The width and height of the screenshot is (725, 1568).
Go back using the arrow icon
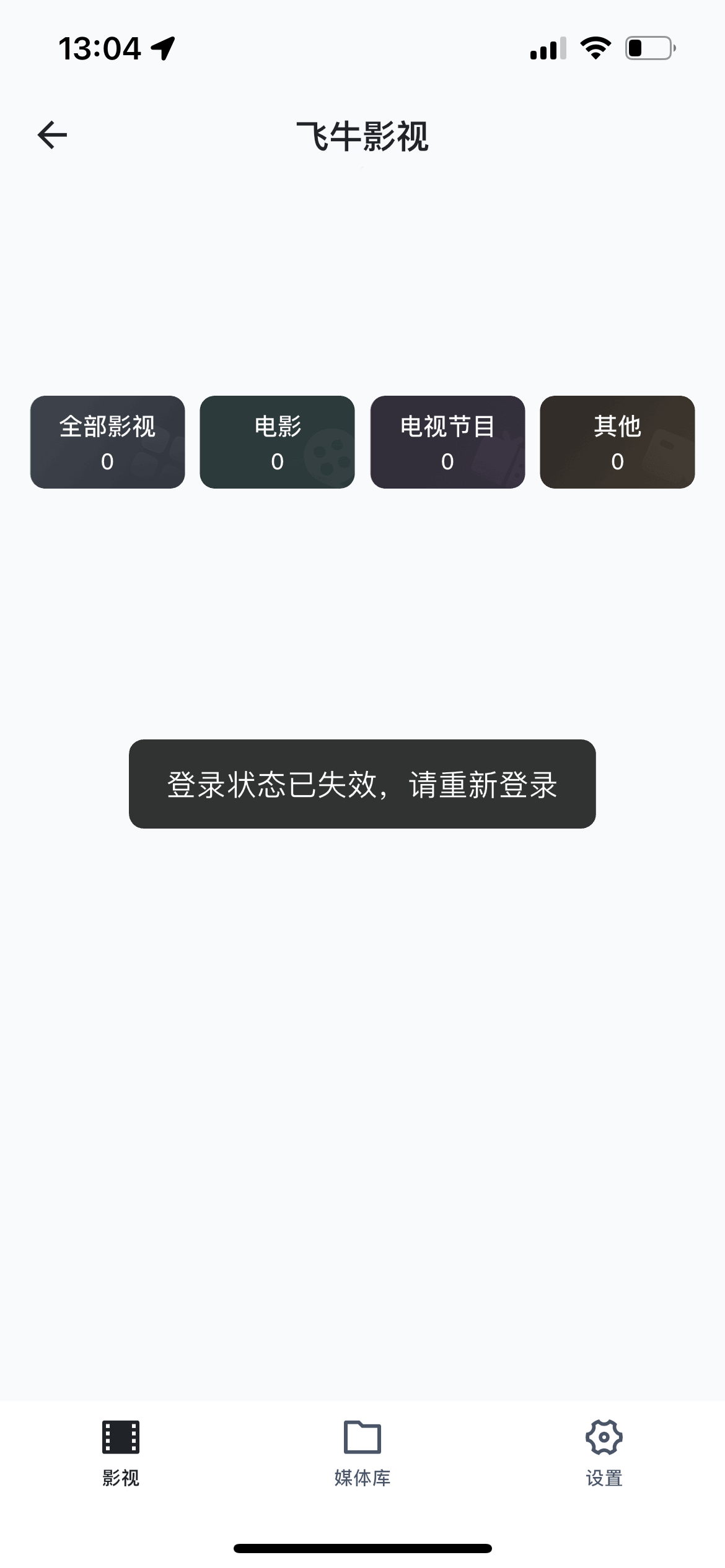(52, 135)
